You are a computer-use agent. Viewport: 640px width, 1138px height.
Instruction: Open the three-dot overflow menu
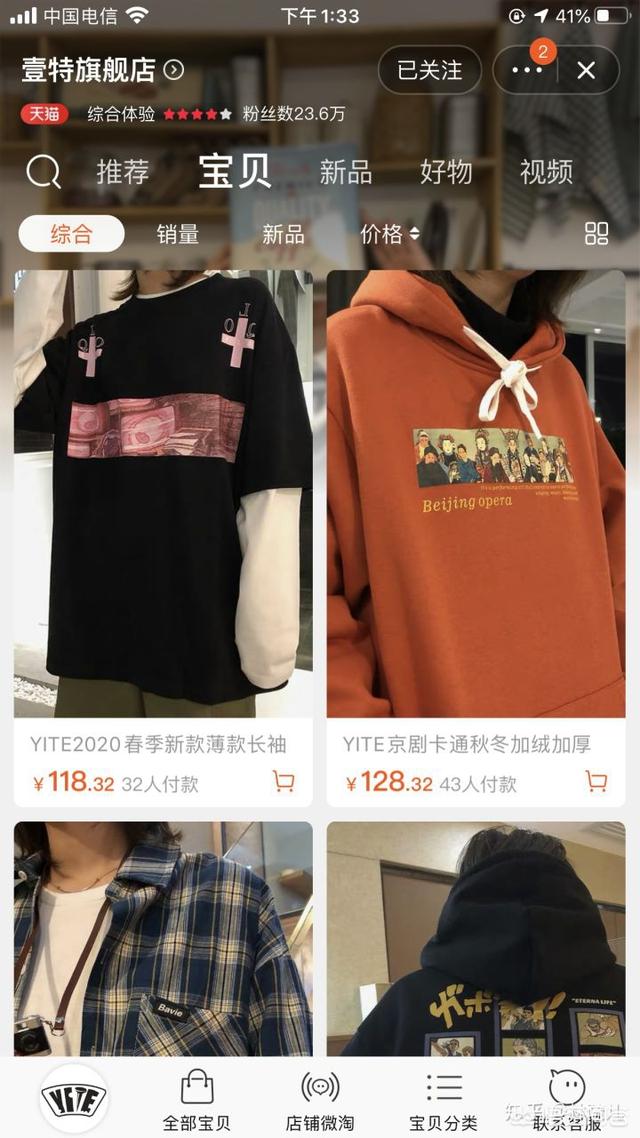(x=527, y=70)
